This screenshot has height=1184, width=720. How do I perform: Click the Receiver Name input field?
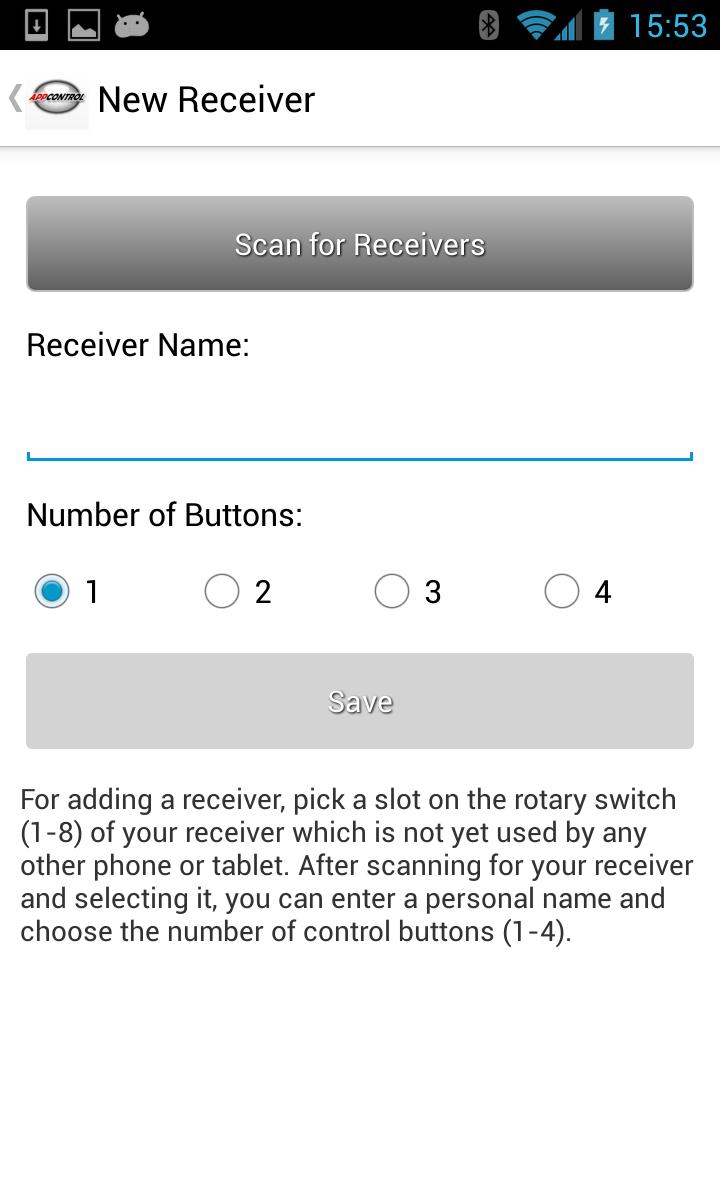click(x=359, y=430)
